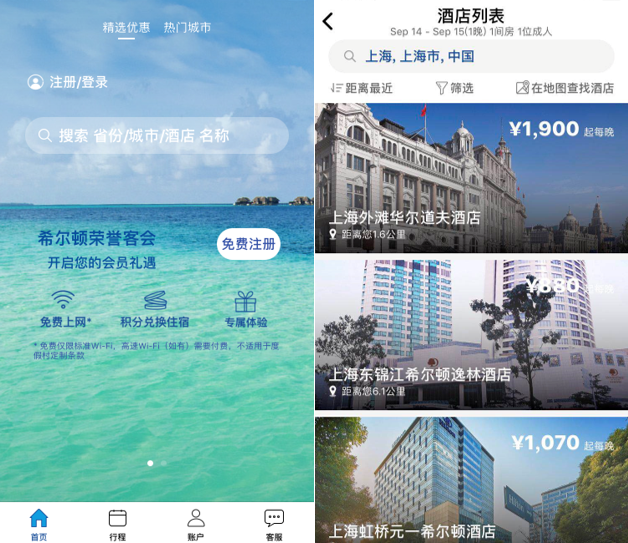Tap the 搜索 省份/城市/酒店 名称 search box
The width and height of the screenshot is (628, 543).
pyautogui.click(x=157, y=136)
